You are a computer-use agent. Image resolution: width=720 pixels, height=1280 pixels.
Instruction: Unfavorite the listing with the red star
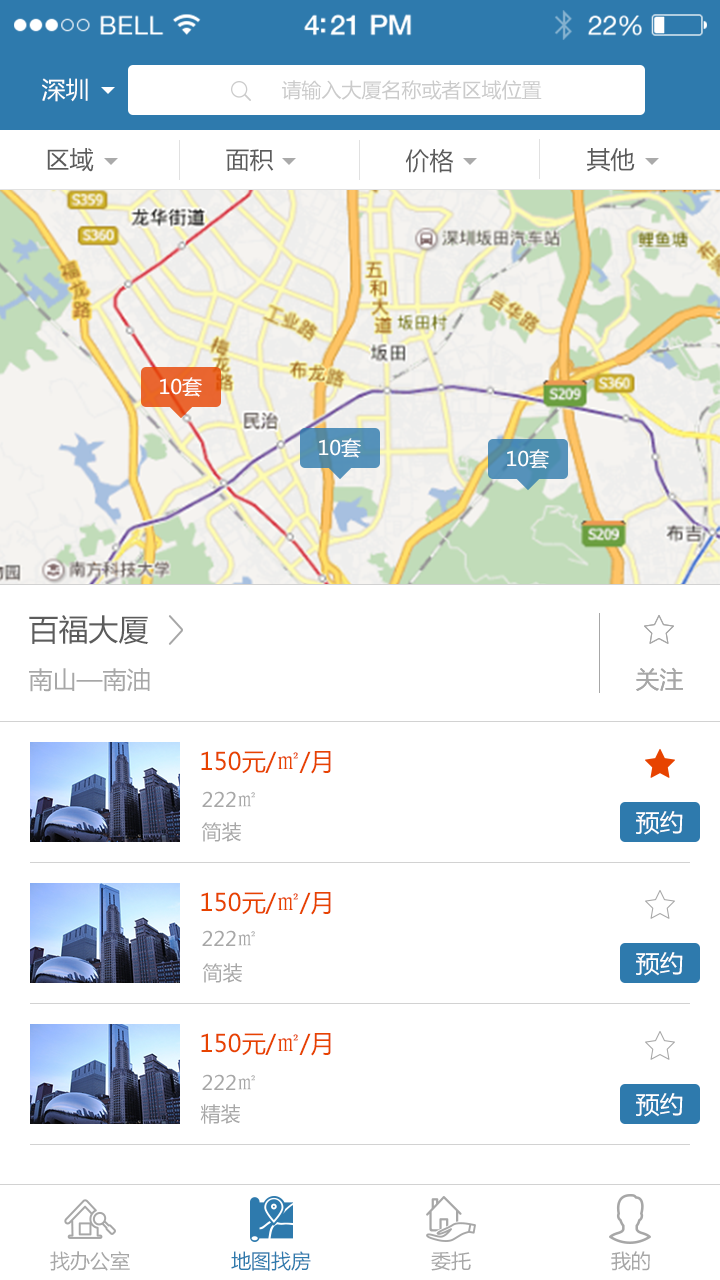[660, 765]
